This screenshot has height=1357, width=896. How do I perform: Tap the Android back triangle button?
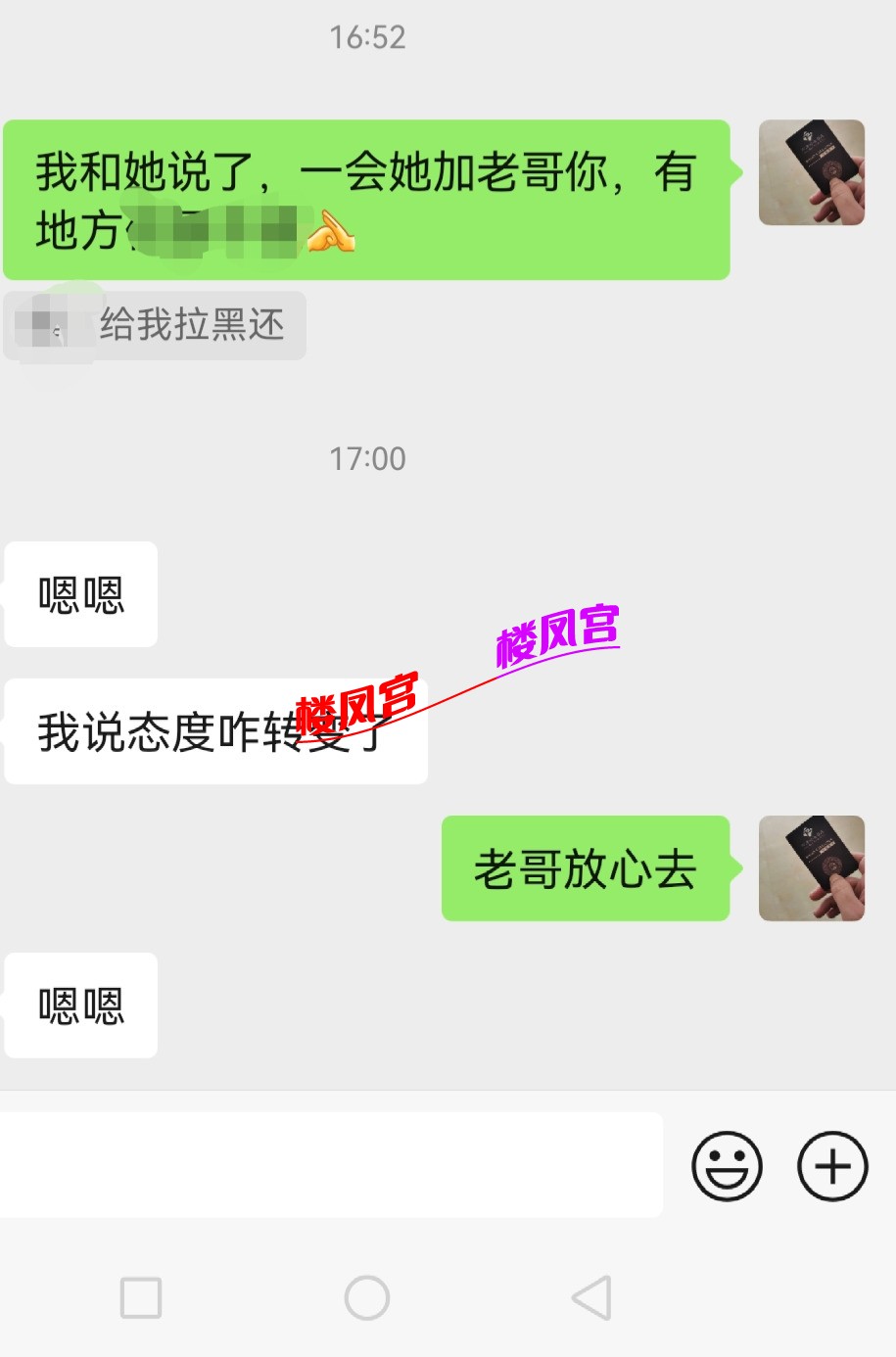click(x=589, y=1297)
